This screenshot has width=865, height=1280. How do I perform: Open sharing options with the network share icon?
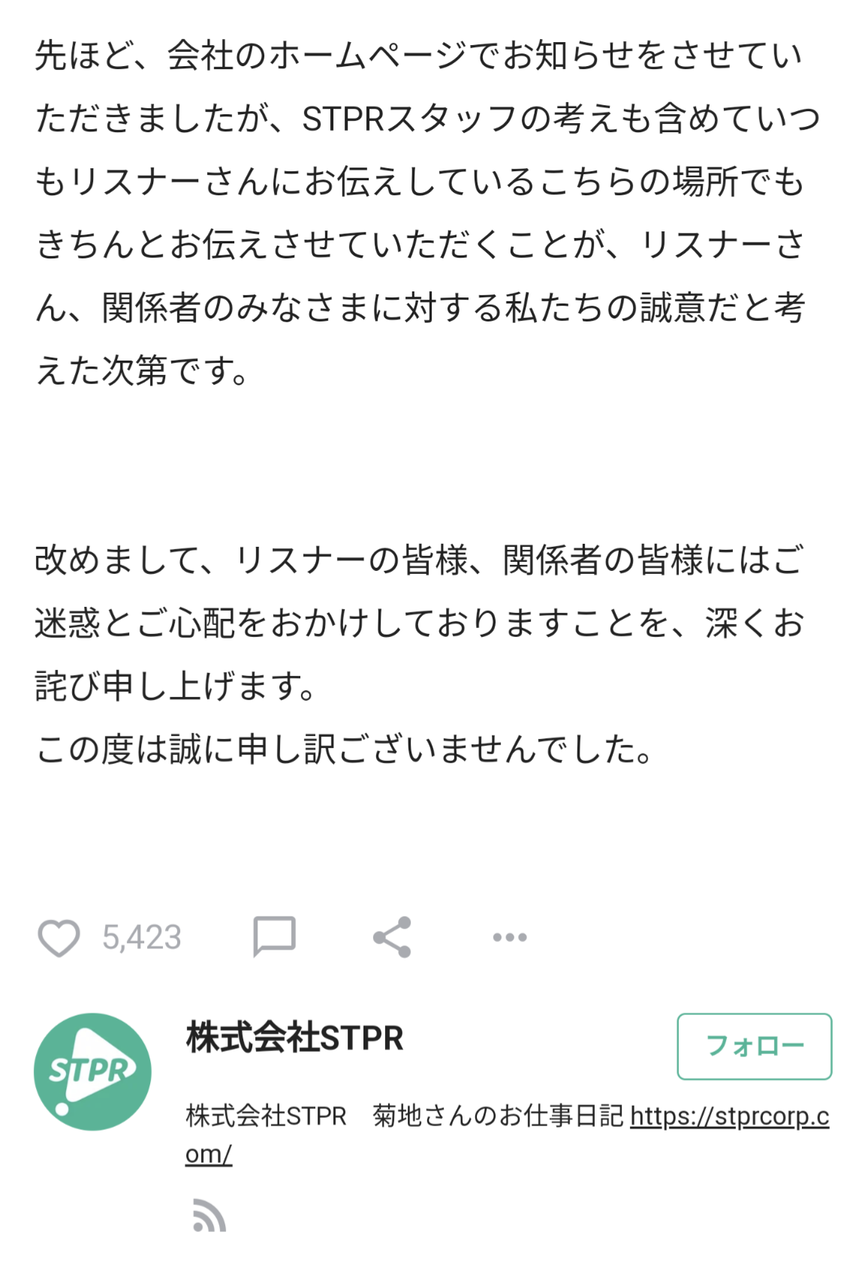391,937
